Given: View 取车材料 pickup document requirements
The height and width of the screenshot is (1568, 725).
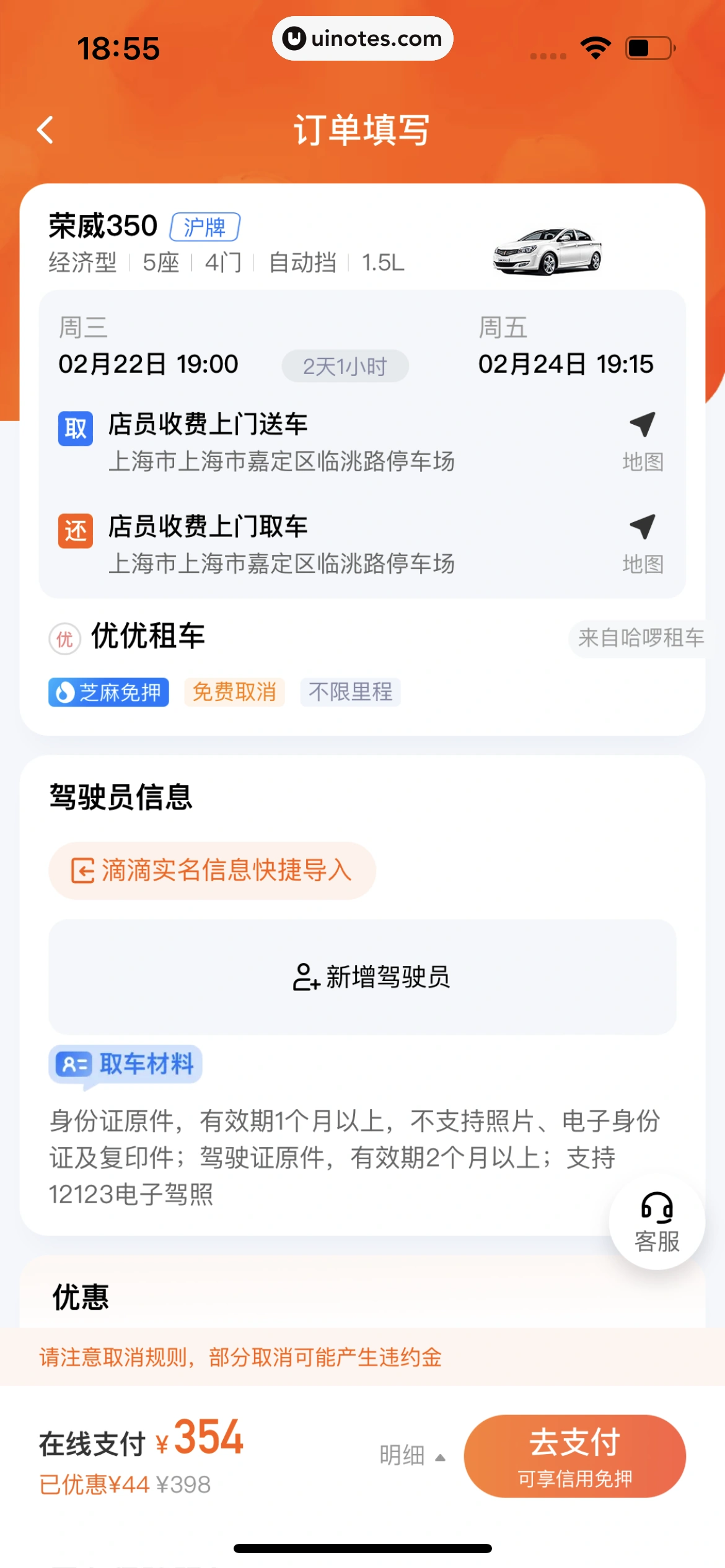Looking at the screenshot, I should click(126, 1064).
